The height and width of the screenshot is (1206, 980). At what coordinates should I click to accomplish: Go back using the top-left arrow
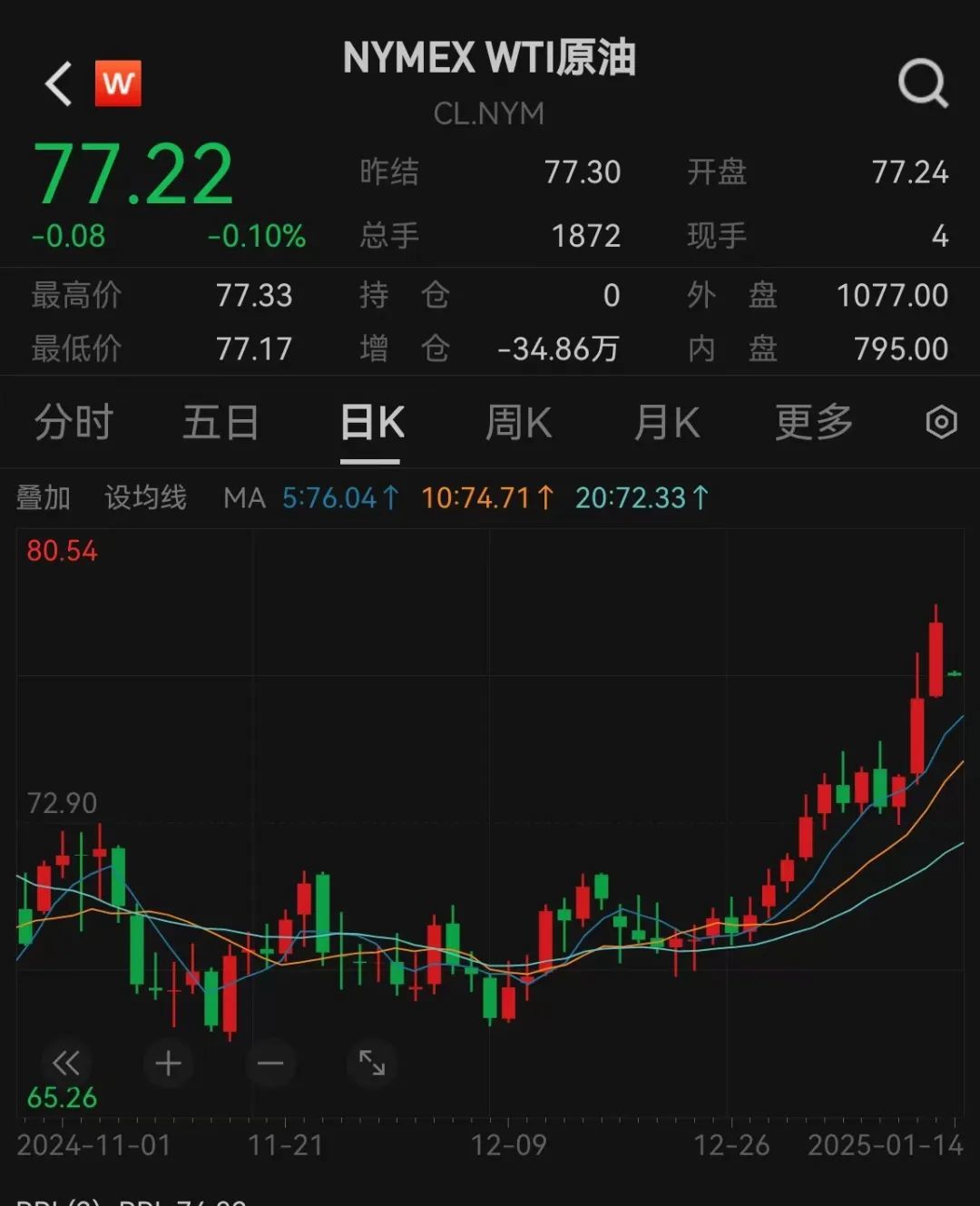(x=59, y=84)
